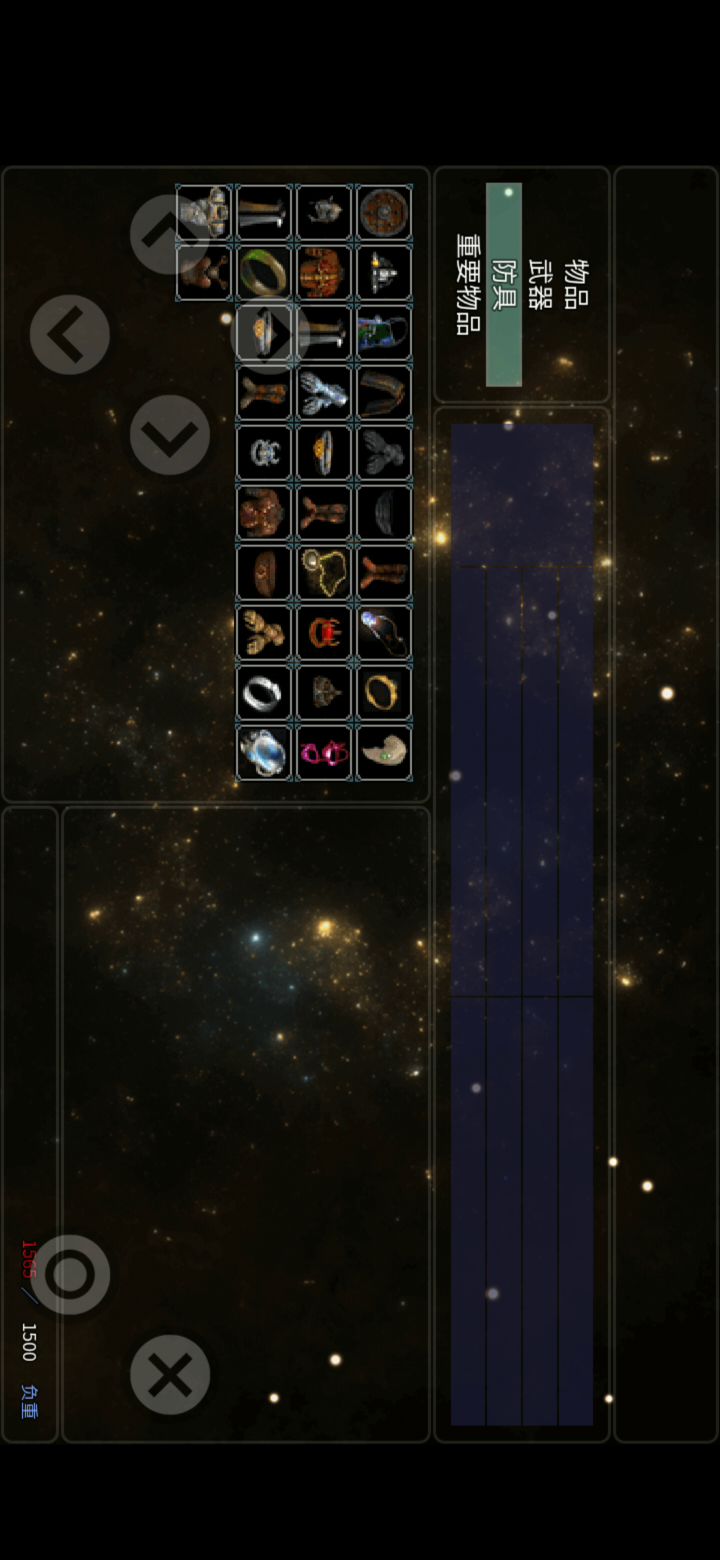Tap the X cancel button

pyautogui.click(x=170, y=1374)
